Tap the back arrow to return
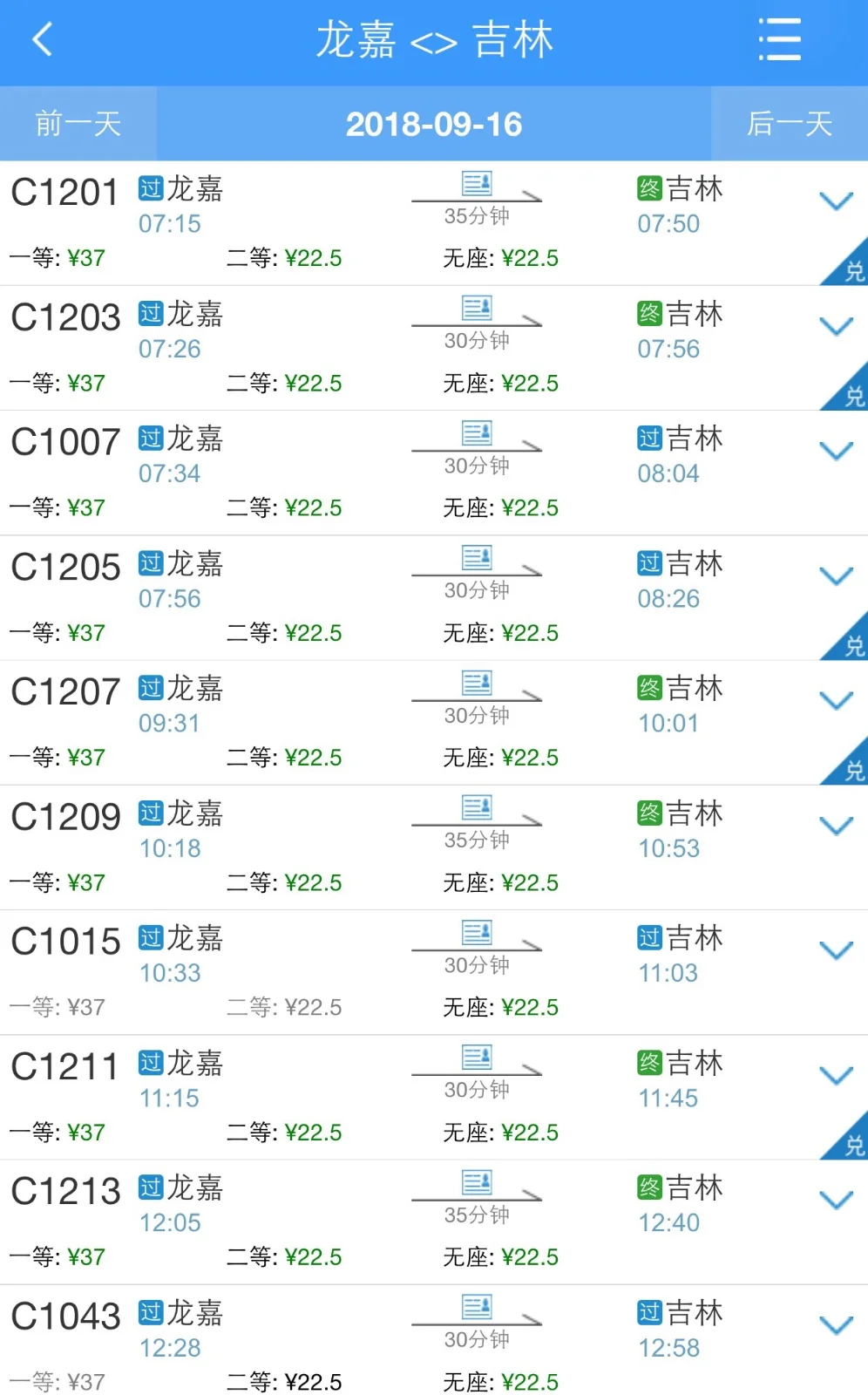The width and height of the screenshot is (868, 1395). 42,40
